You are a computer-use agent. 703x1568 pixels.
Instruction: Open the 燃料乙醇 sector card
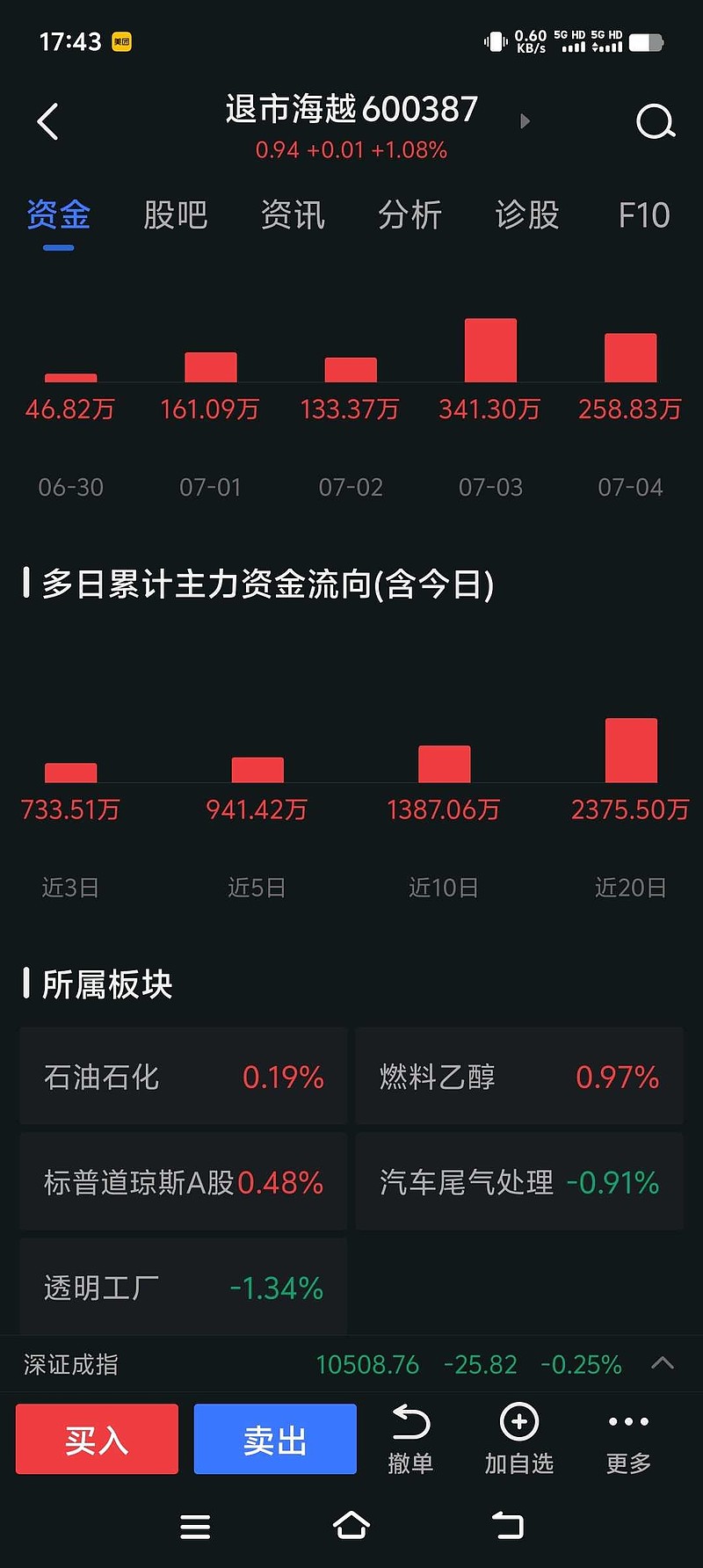[x=519, y=1077]
